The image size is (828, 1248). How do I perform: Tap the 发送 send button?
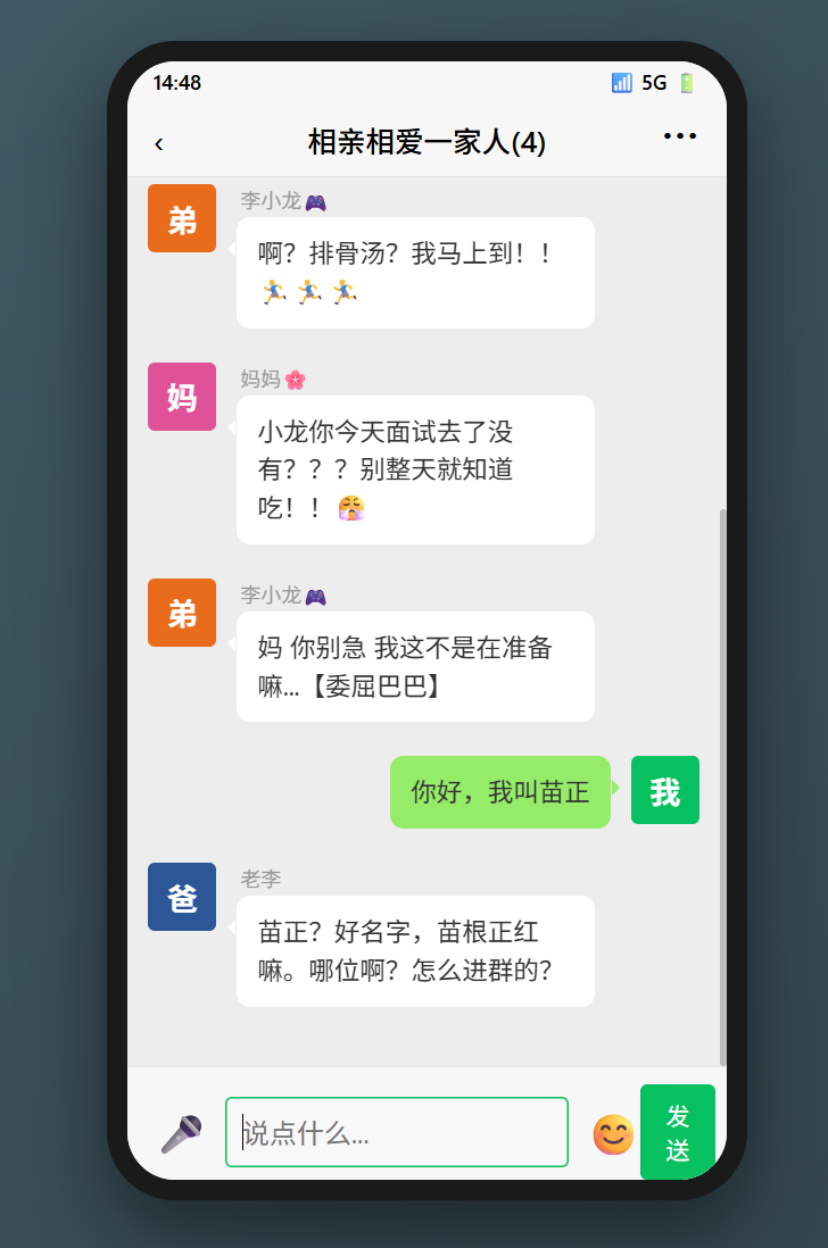677,1132
